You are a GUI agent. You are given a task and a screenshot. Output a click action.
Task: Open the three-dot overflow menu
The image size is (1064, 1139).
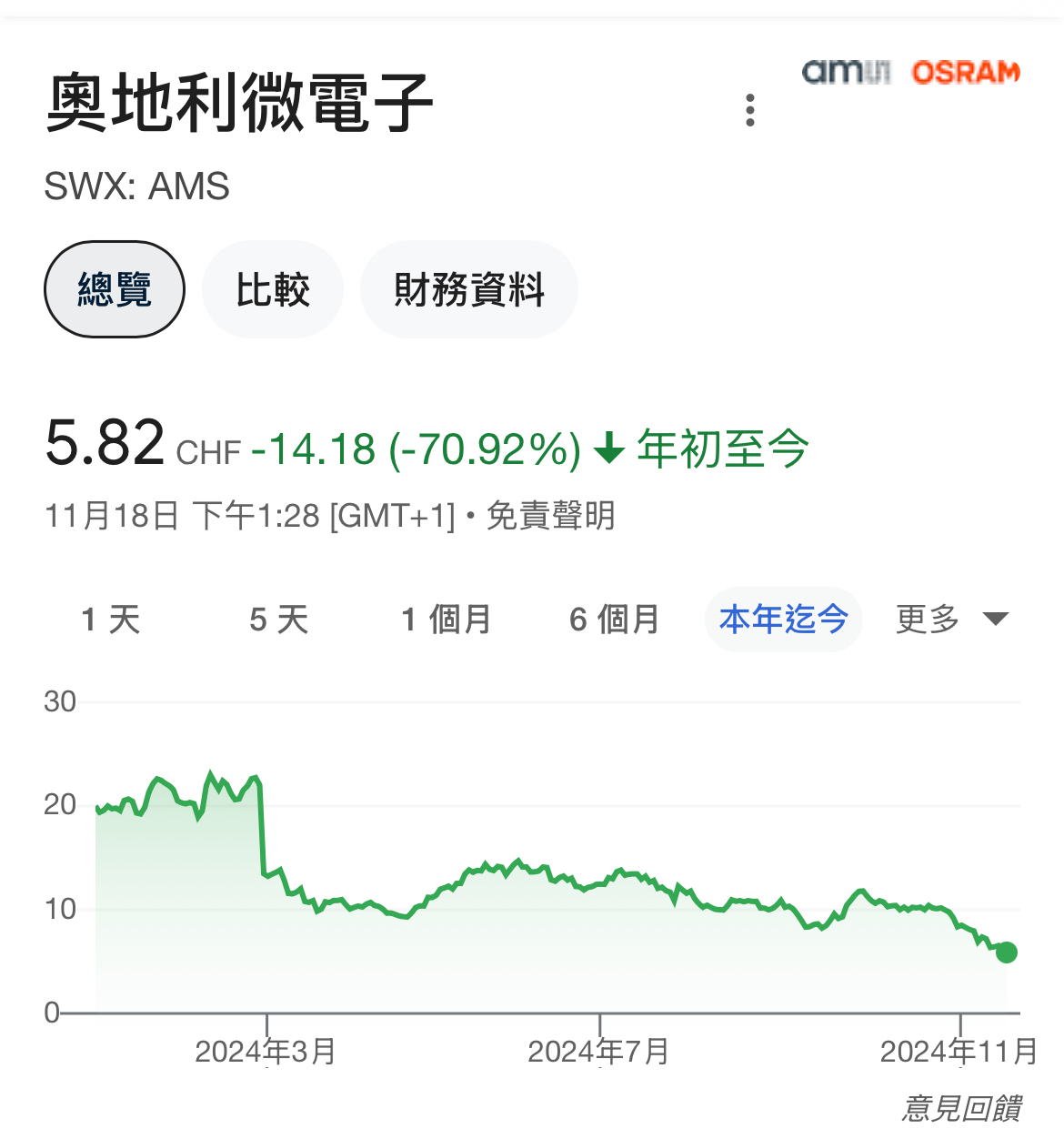pos(749,110)
